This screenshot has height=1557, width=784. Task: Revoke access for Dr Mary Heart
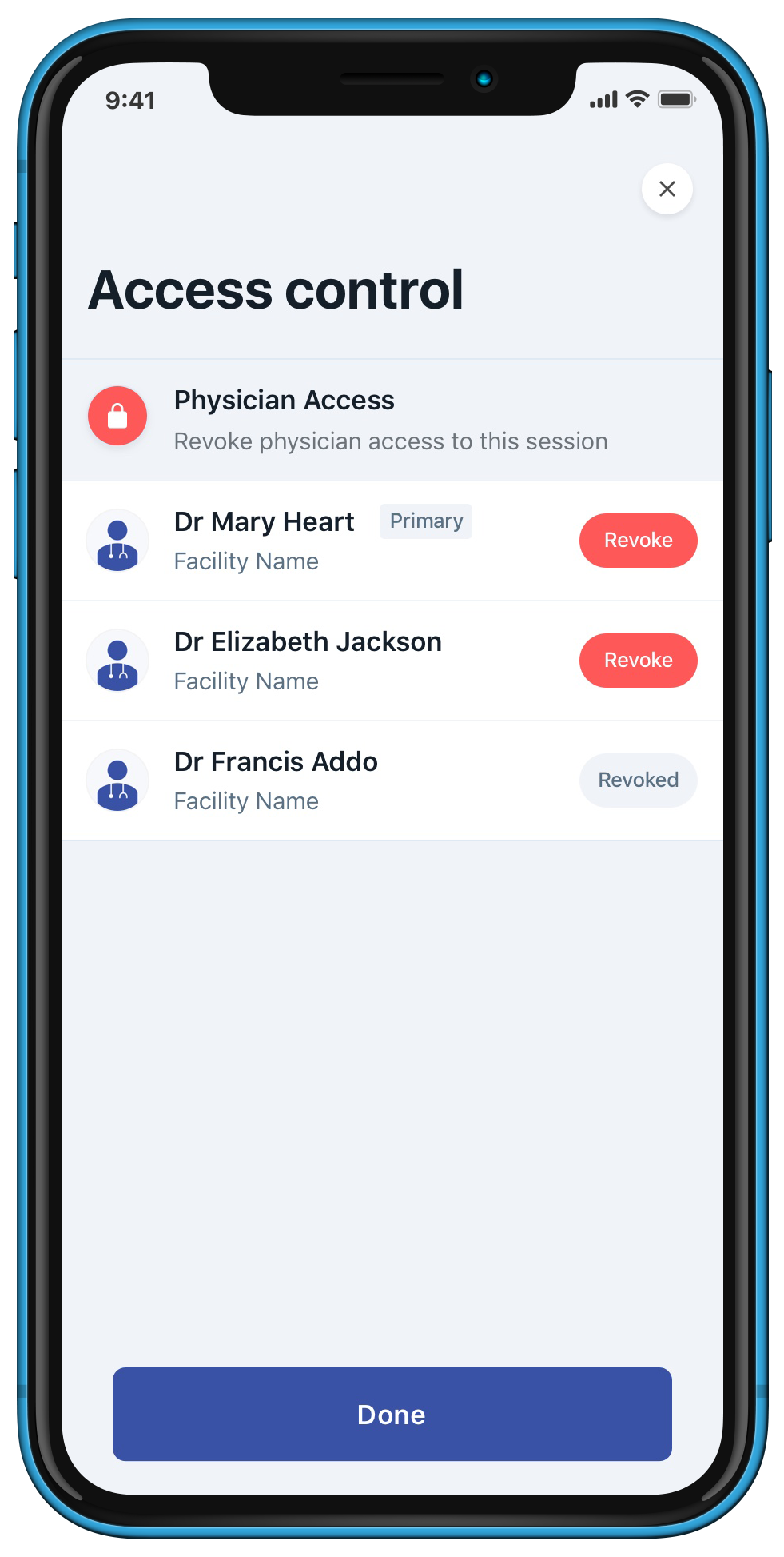[x=638, y=541]
